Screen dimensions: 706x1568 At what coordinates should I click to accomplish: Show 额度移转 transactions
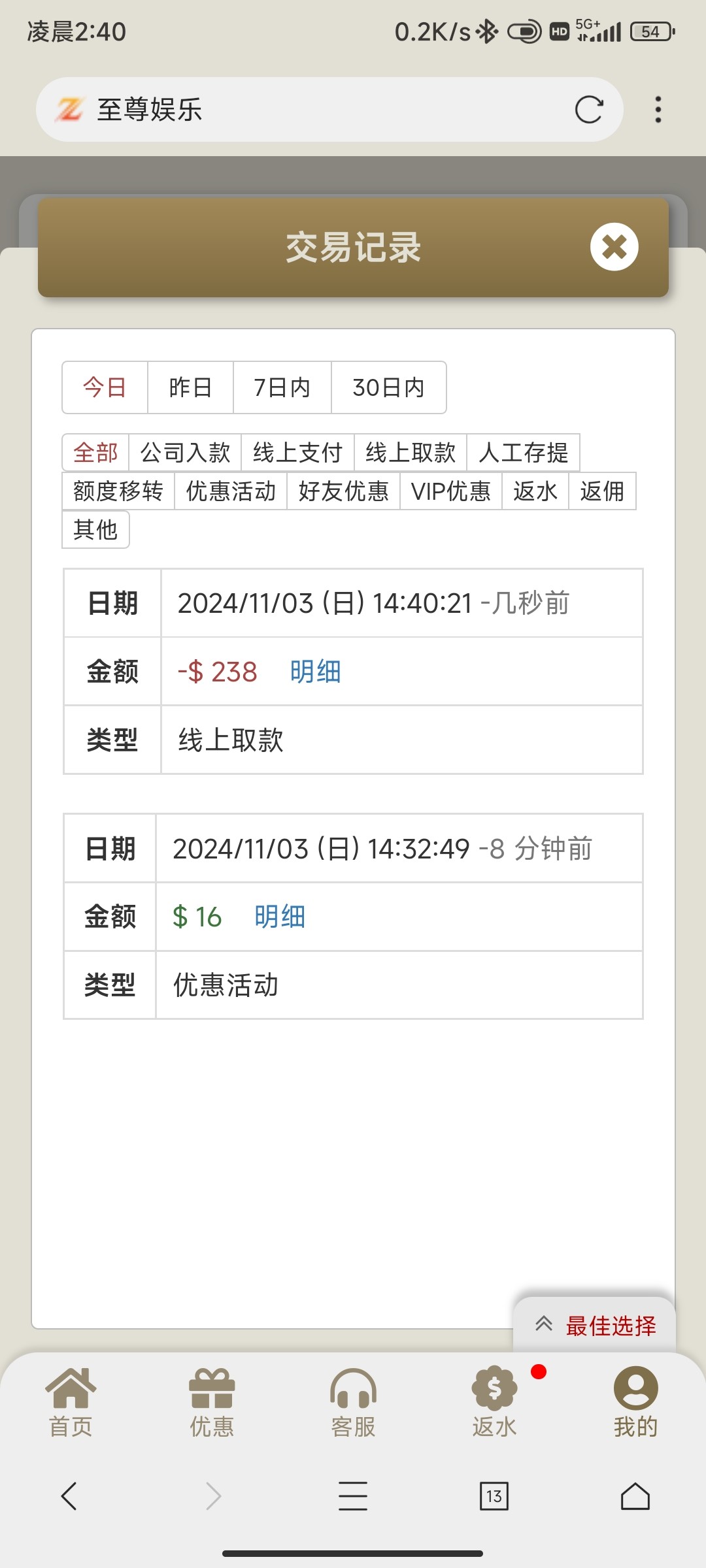[118, 491]
